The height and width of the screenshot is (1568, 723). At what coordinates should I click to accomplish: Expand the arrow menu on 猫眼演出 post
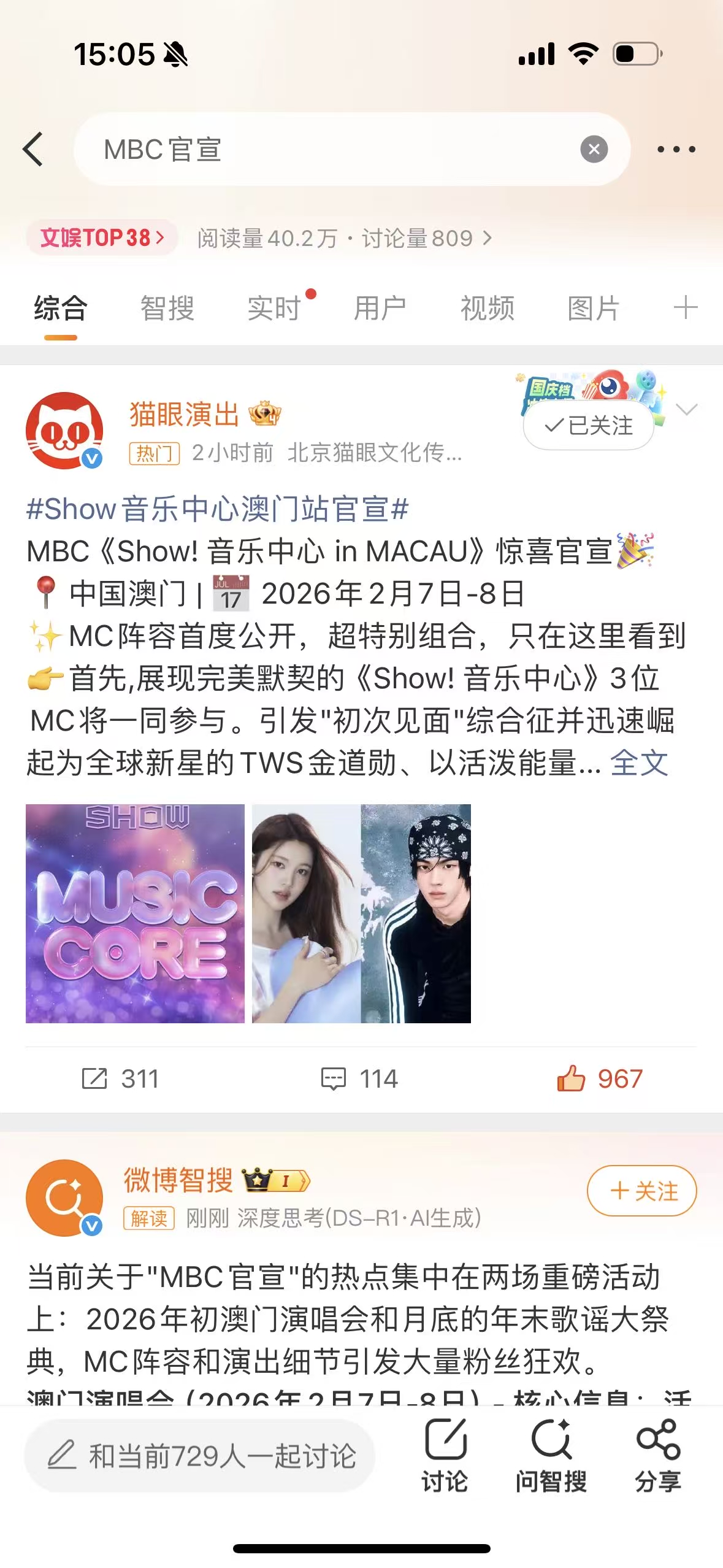(687, 409)
